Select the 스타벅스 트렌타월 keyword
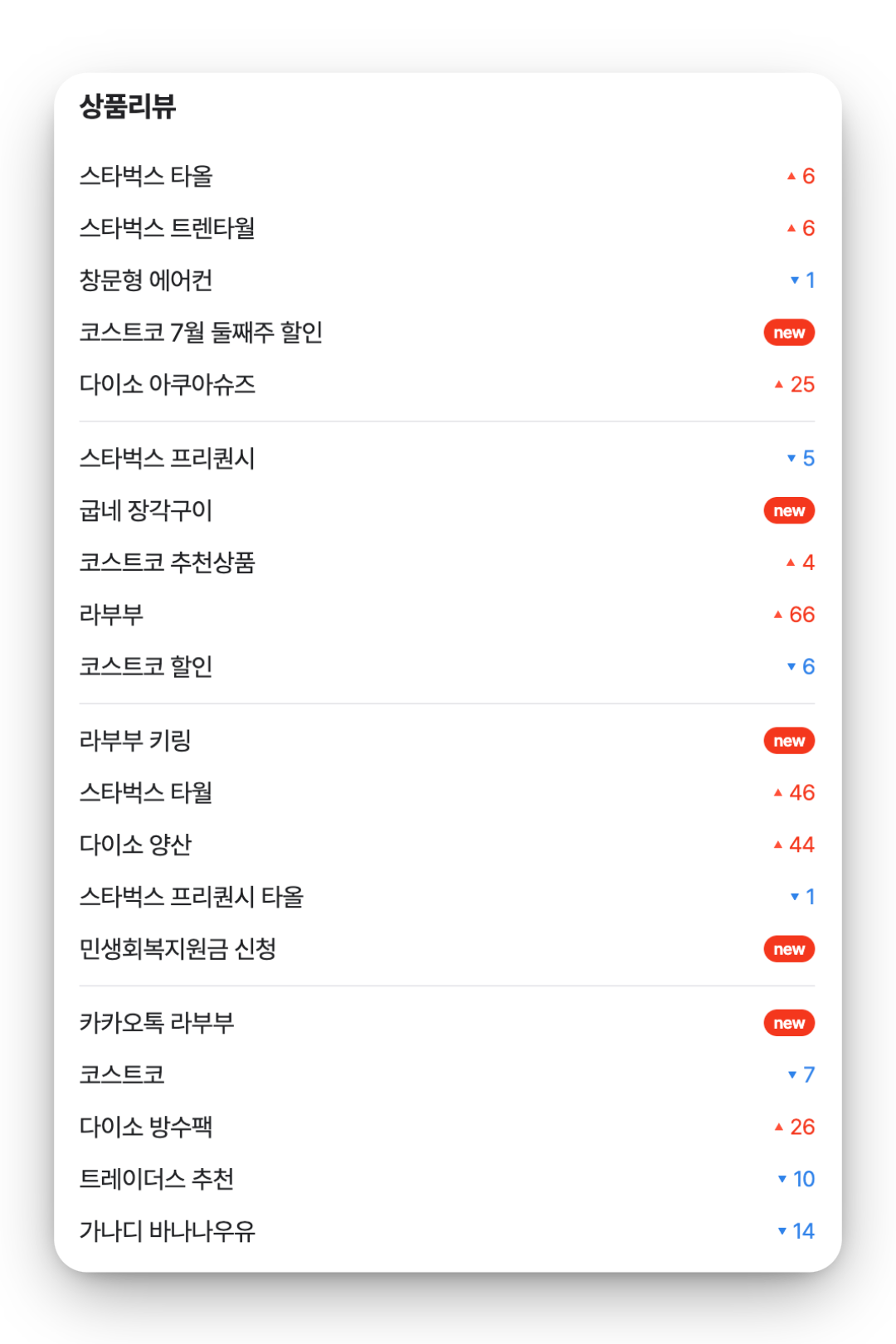The height and width of the screenshot is (1344, 896). [x=167, y=228]
